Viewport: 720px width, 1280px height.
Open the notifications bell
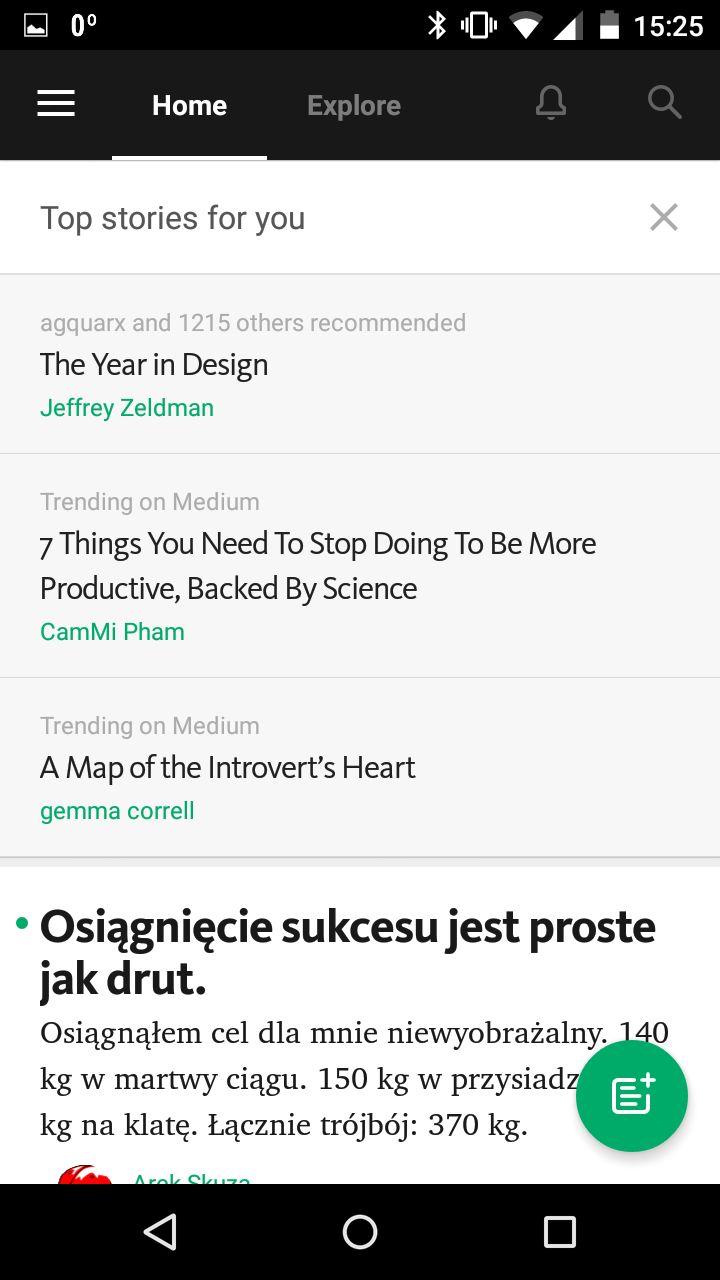(x=551, y=103)
